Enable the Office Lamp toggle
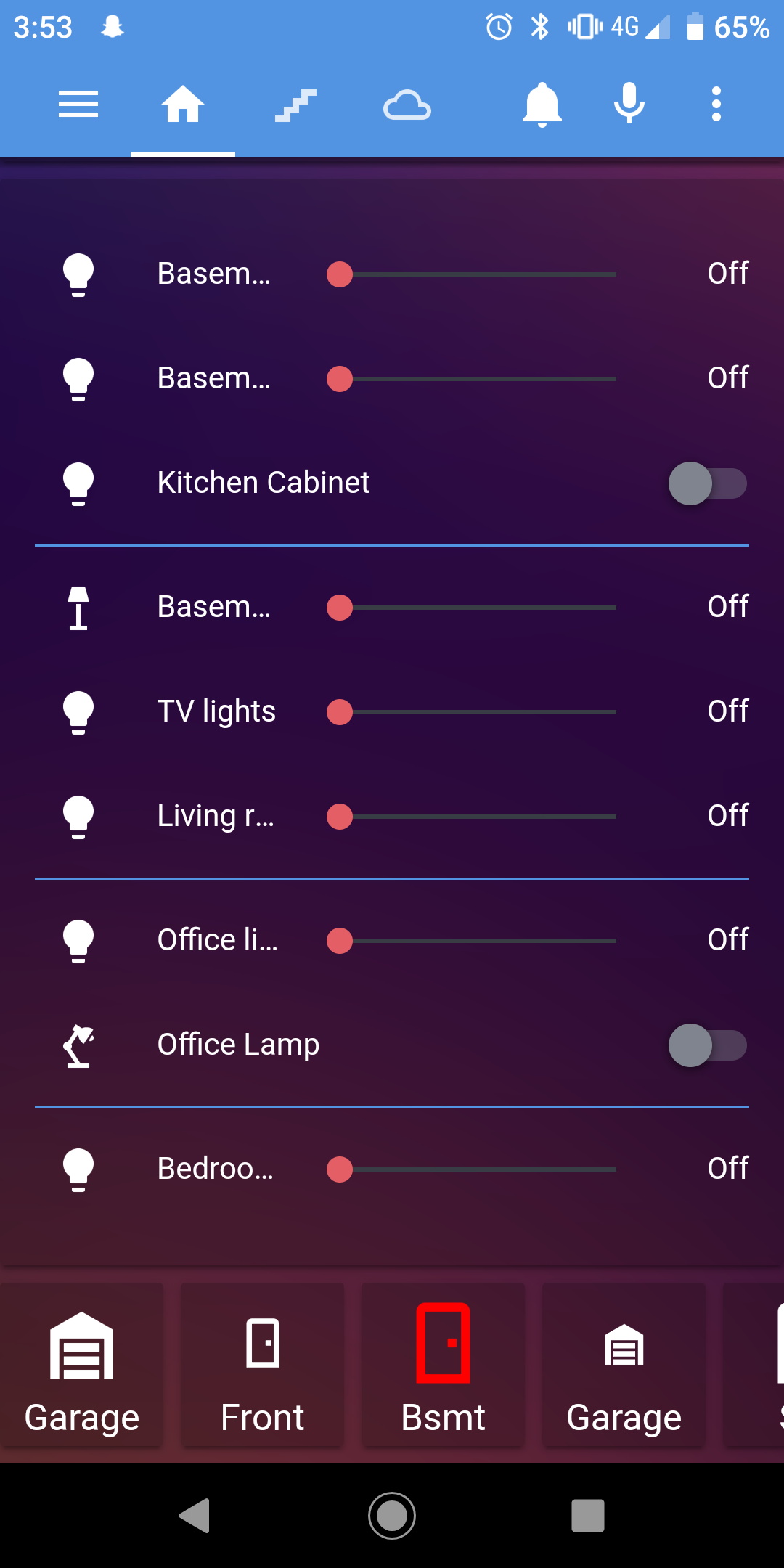The height and width of the screenshot is (1568, 784). click(706, 1045)
